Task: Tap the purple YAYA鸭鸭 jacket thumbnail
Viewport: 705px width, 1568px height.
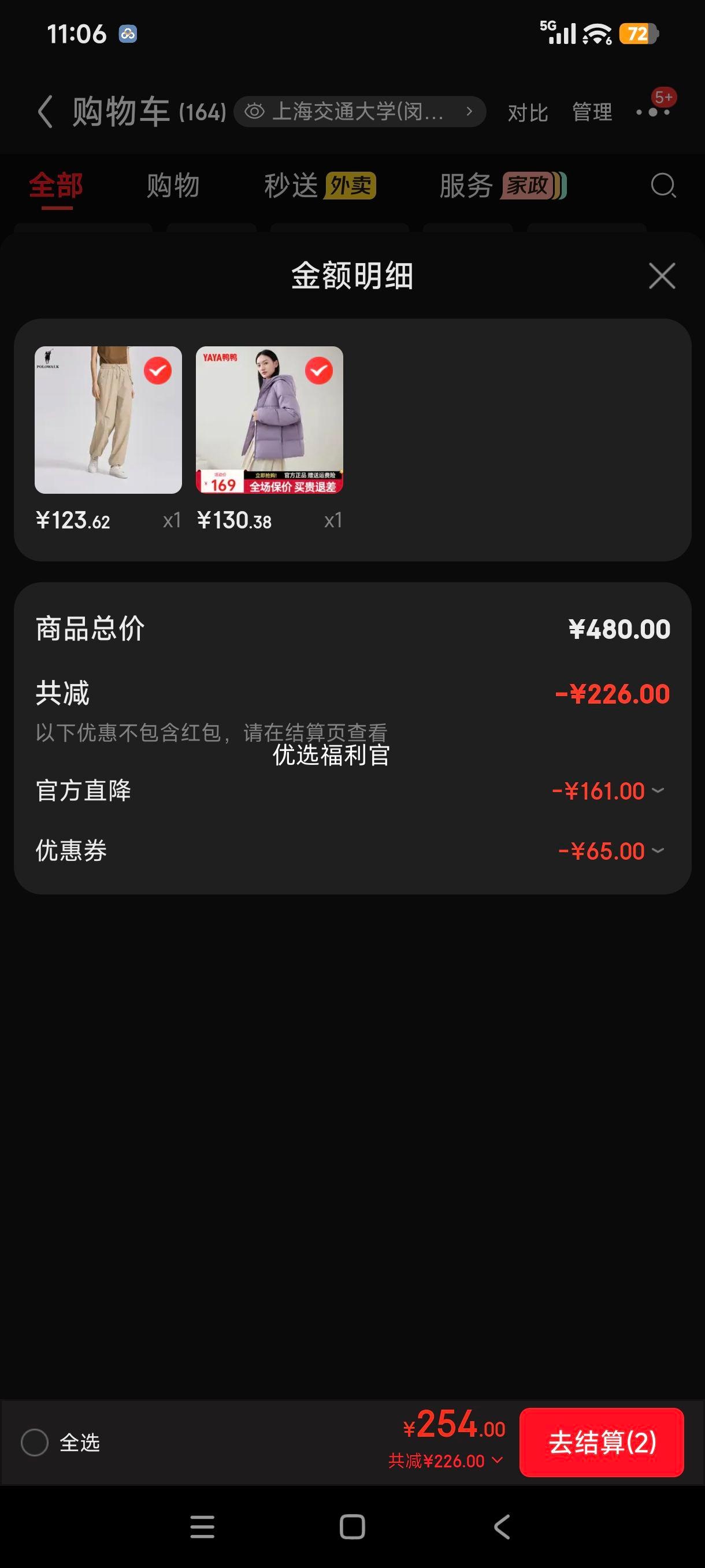Action: click(x=269, y=420)
